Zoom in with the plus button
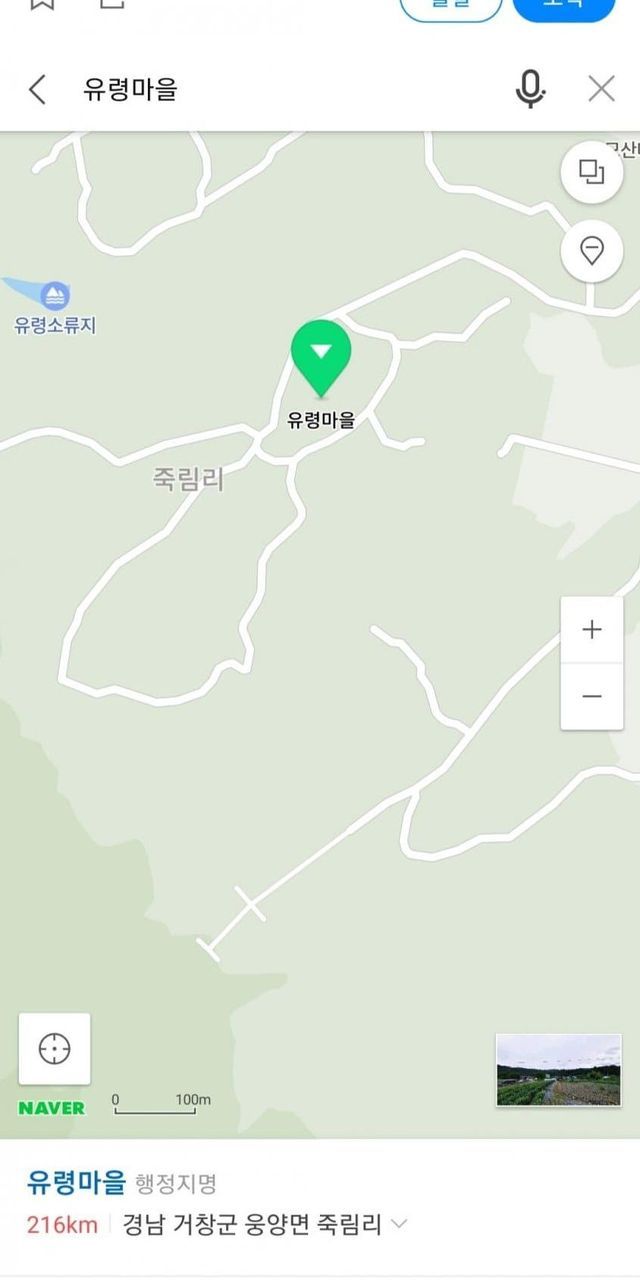 coord(592,629)
